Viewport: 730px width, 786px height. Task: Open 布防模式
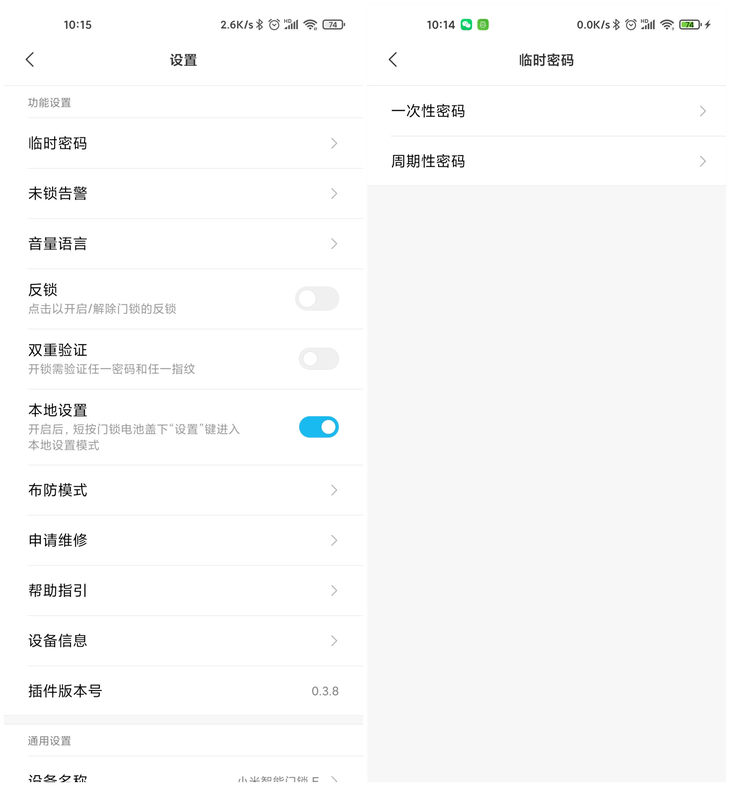point(183,490)
